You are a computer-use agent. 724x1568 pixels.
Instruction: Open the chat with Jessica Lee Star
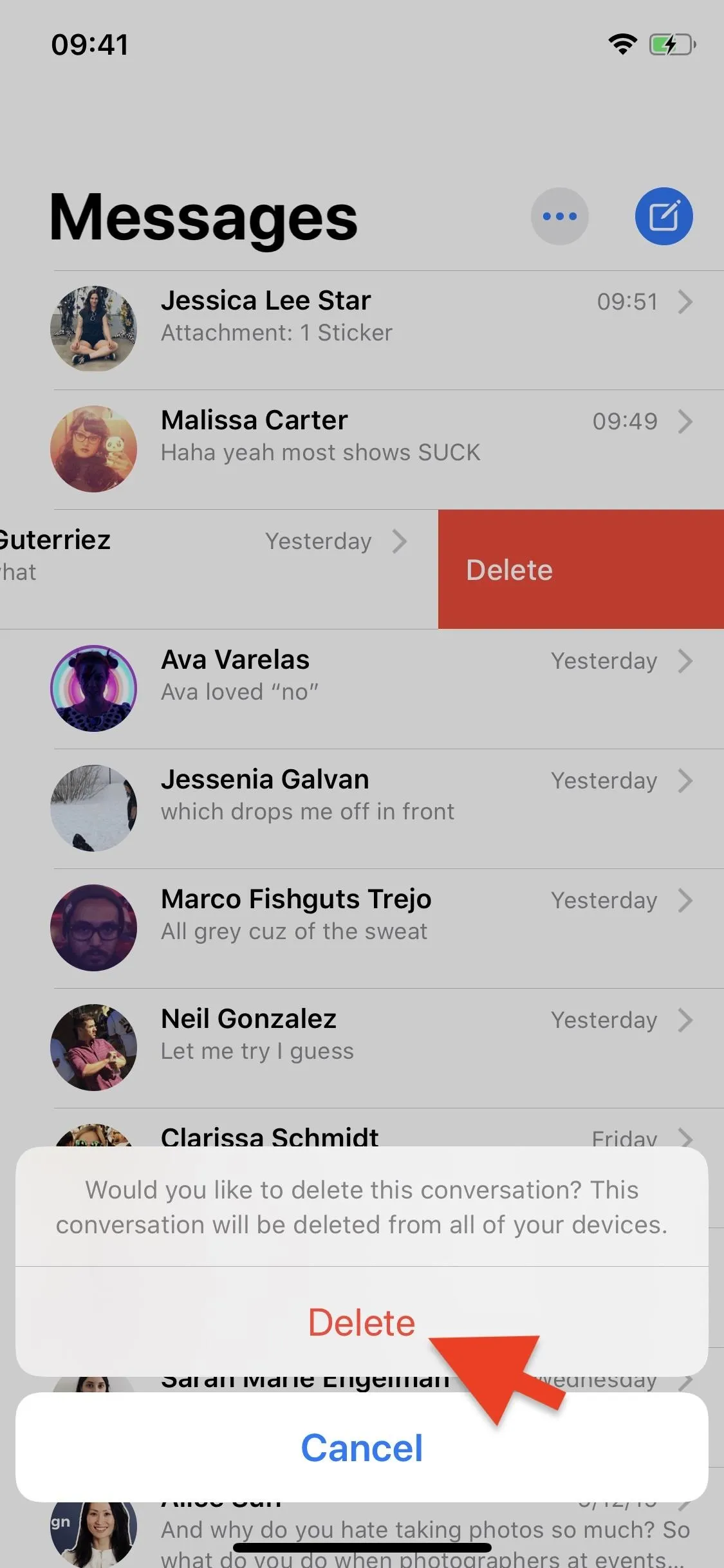coord(362,330)
